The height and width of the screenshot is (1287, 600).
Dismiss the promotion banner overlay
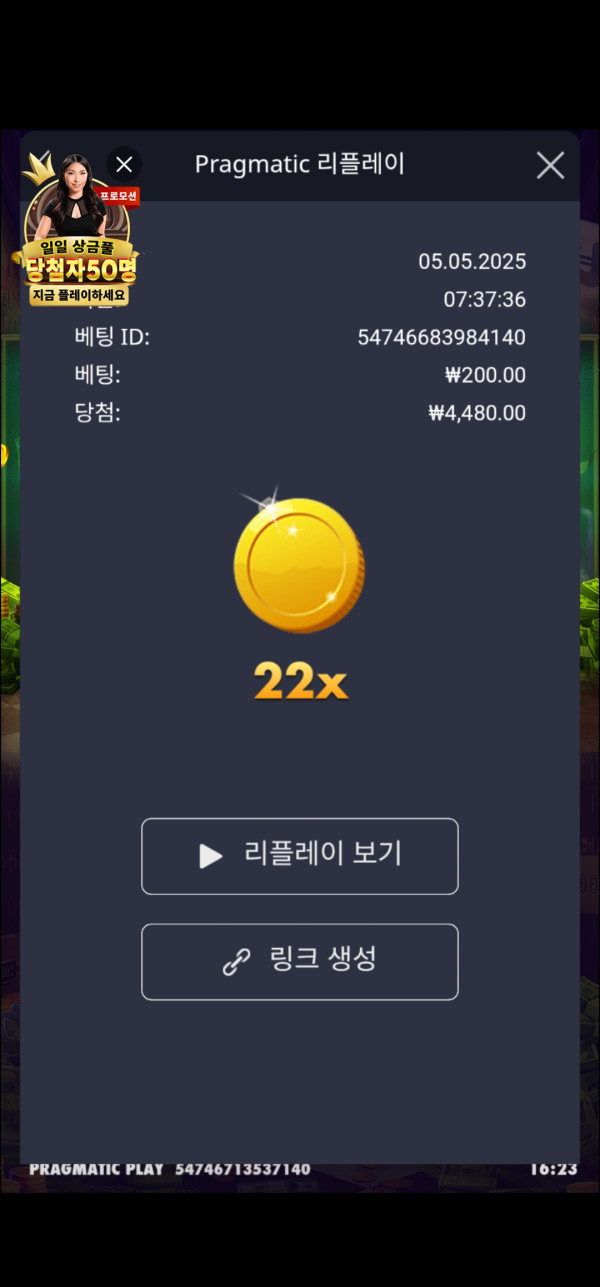[124, 164]
